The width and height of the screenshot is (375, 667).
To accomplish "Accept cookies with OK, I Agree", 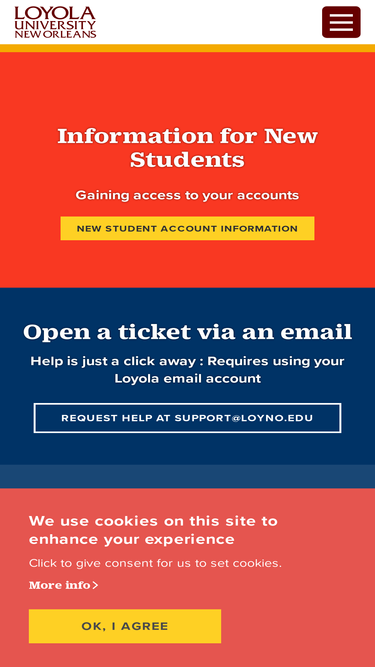I will tap(125, 626).
